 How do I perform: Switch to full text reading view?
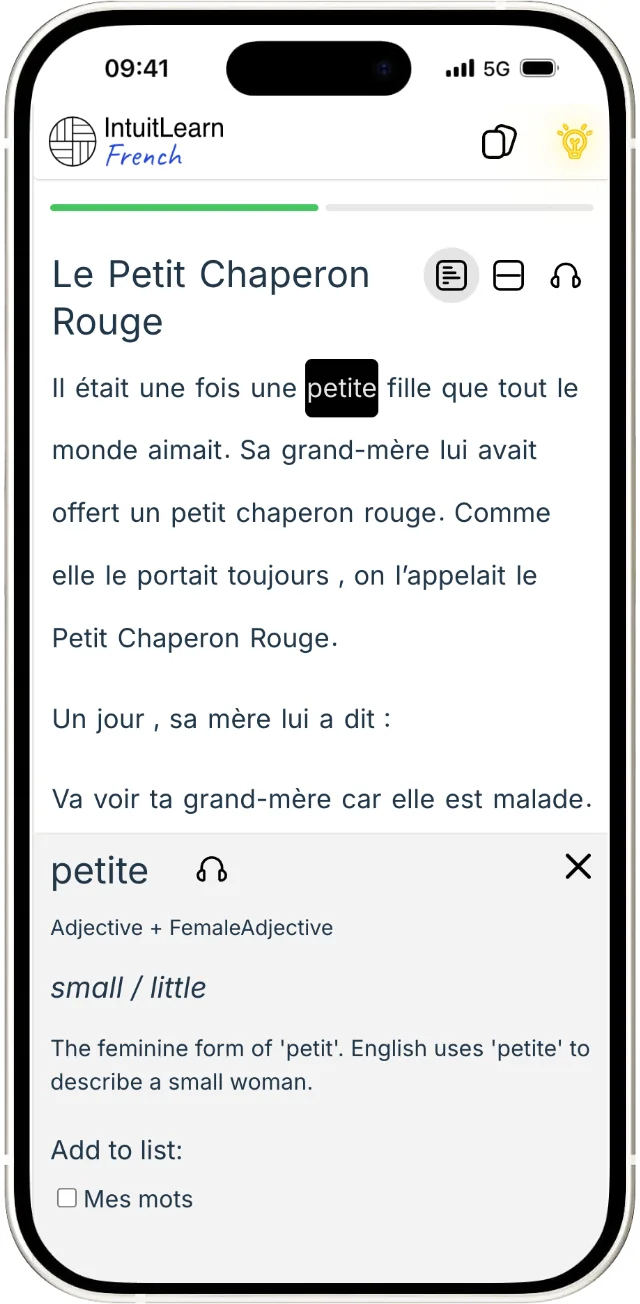(x=452, y=275)
